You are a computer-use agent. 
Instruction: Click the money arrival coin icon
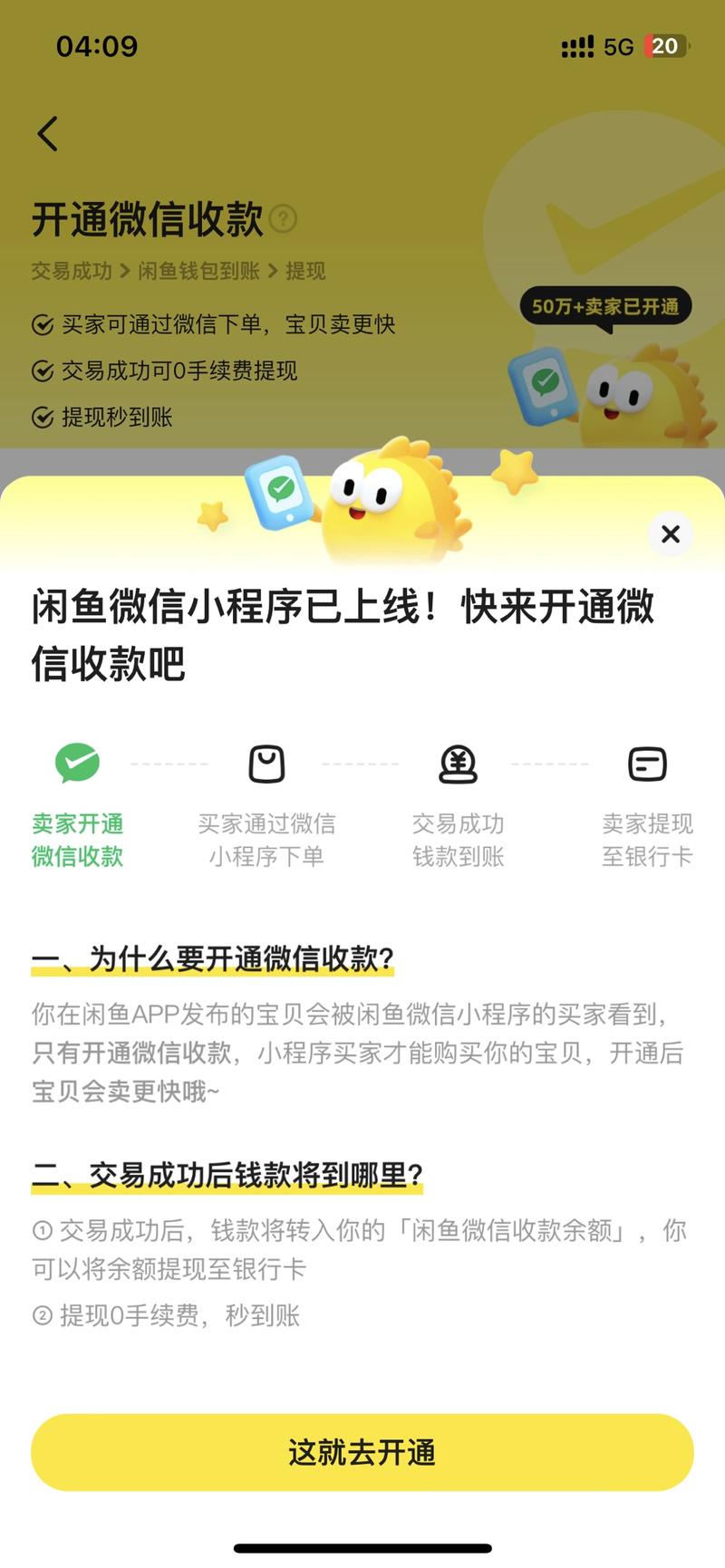click(x=457, y=764)
